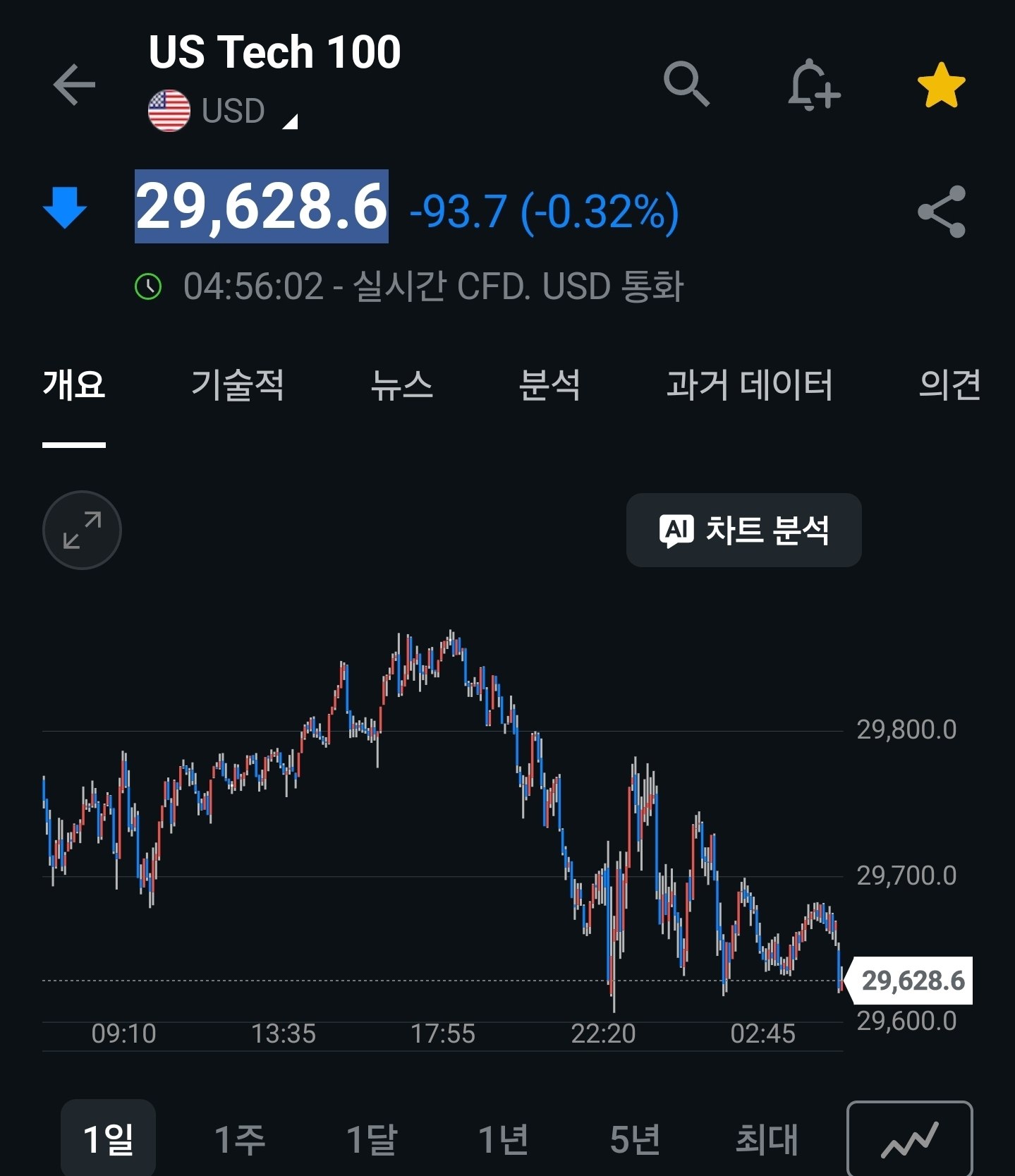Select the 1주 chart range
The image size is (1015, 1176).
240,1139
